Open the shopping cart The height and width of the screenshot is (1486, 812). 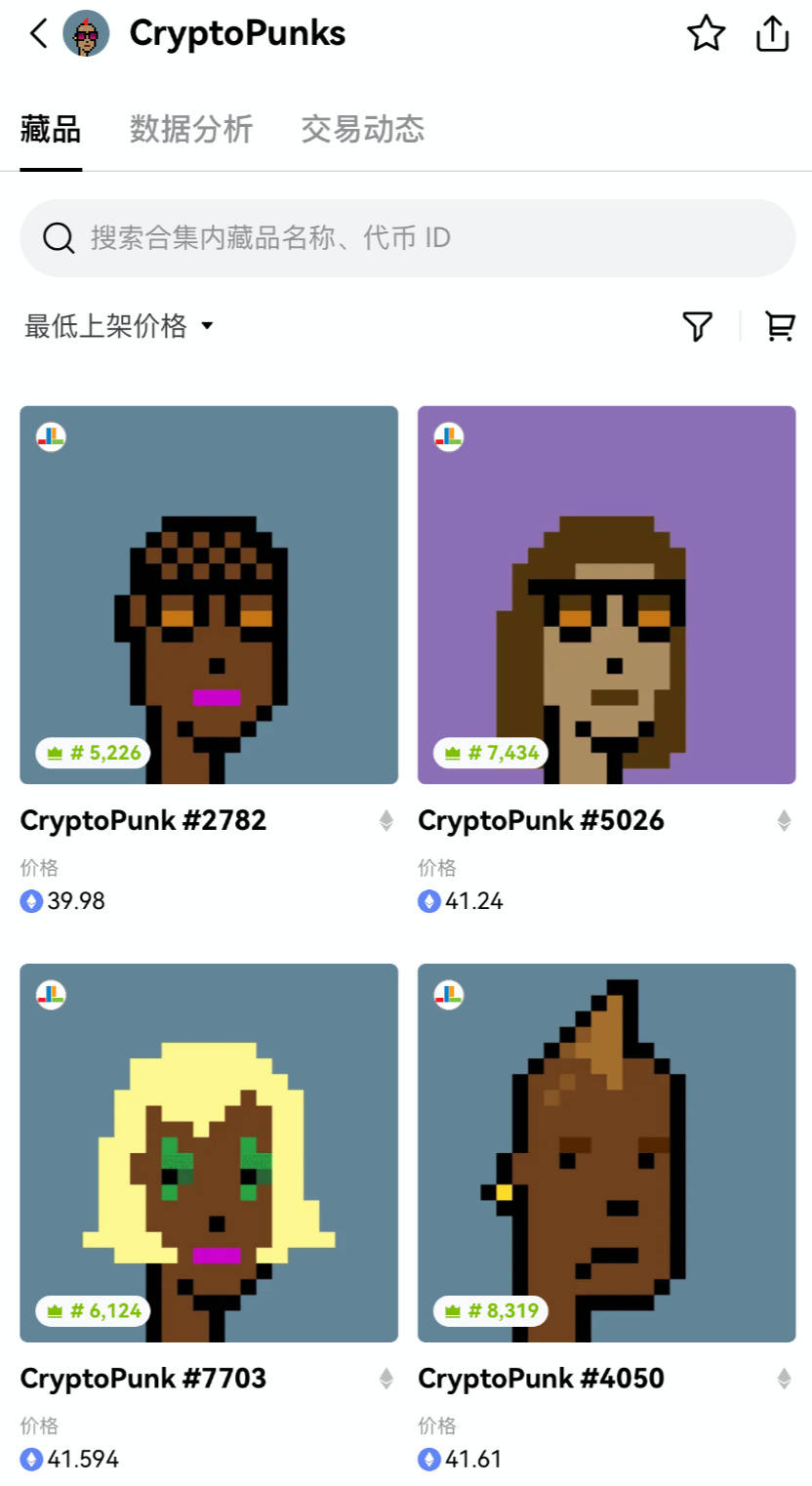779,326
